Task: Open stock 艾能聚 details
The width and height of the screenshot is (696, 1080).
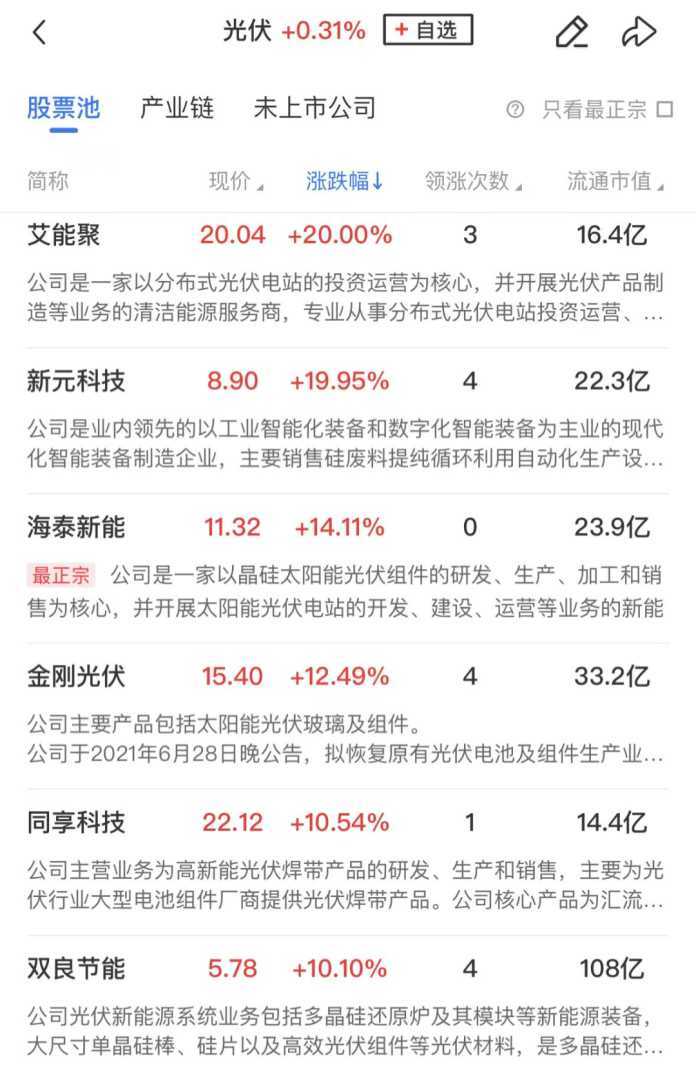Action: (64, 236)
